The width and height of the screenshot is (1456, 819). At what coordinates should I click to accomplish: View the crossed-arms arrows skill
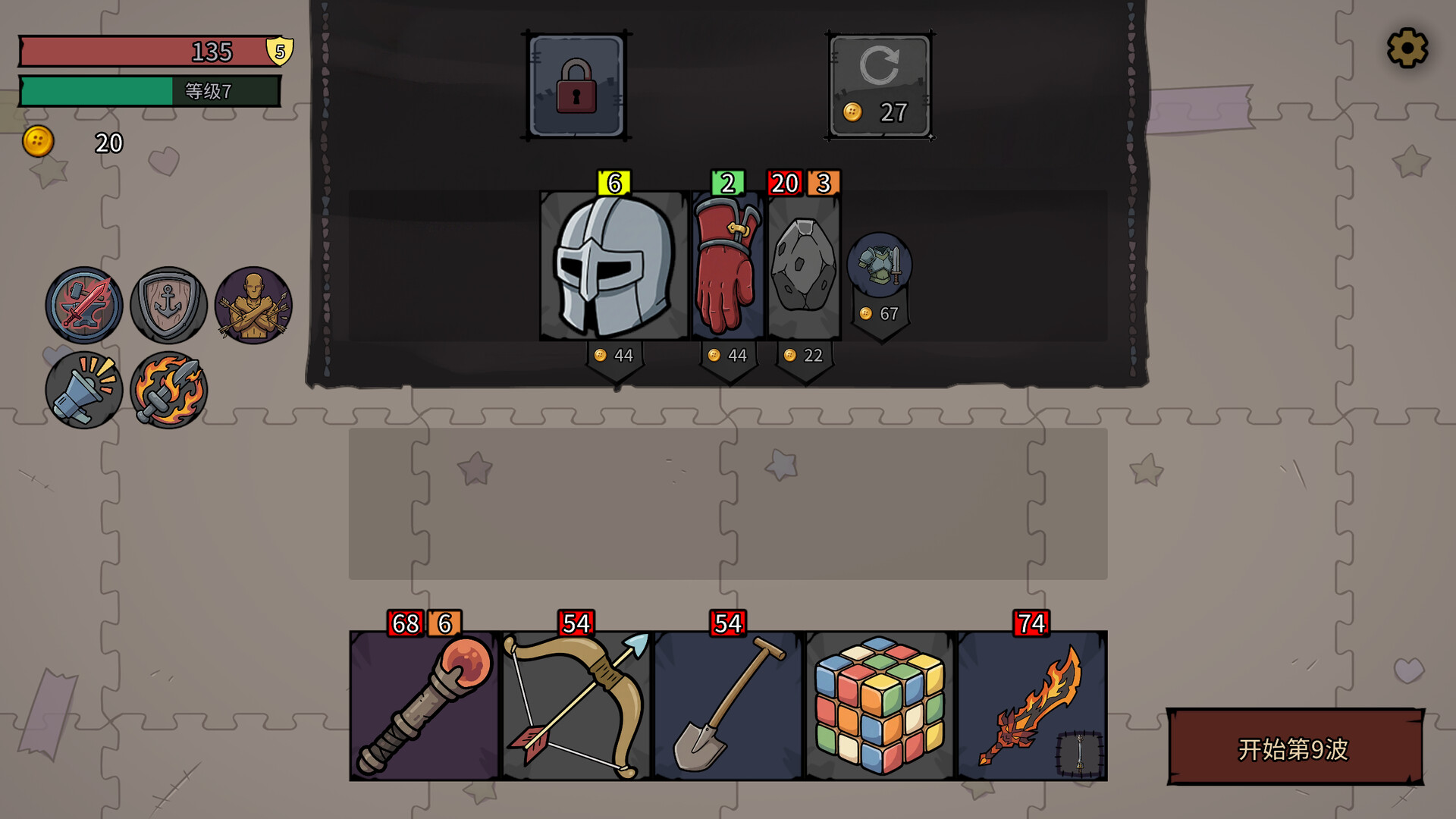pos(253,305)
